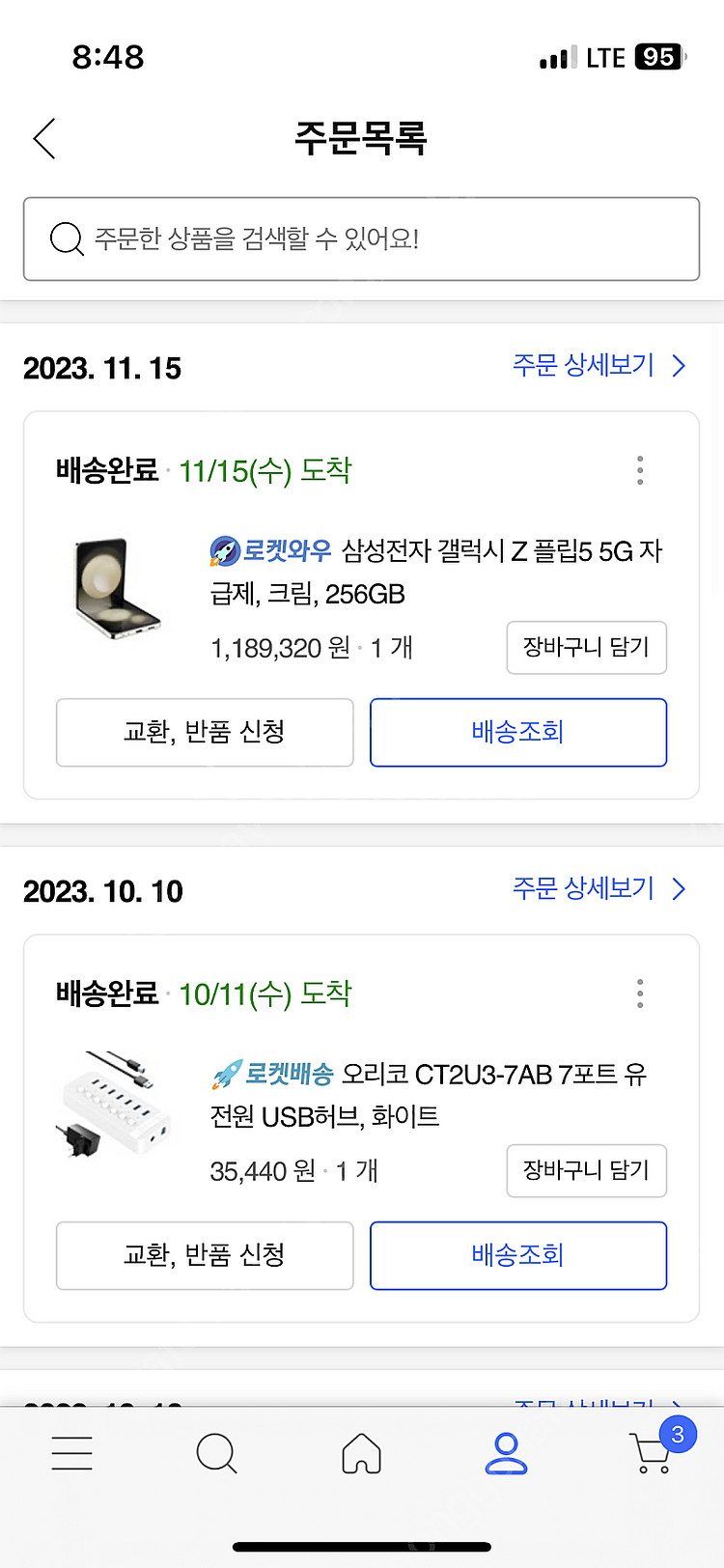Track delivery of Galaxy Z Flip5
The height and width of the screenshot is (1568, 724).
(x=518, y=733)
